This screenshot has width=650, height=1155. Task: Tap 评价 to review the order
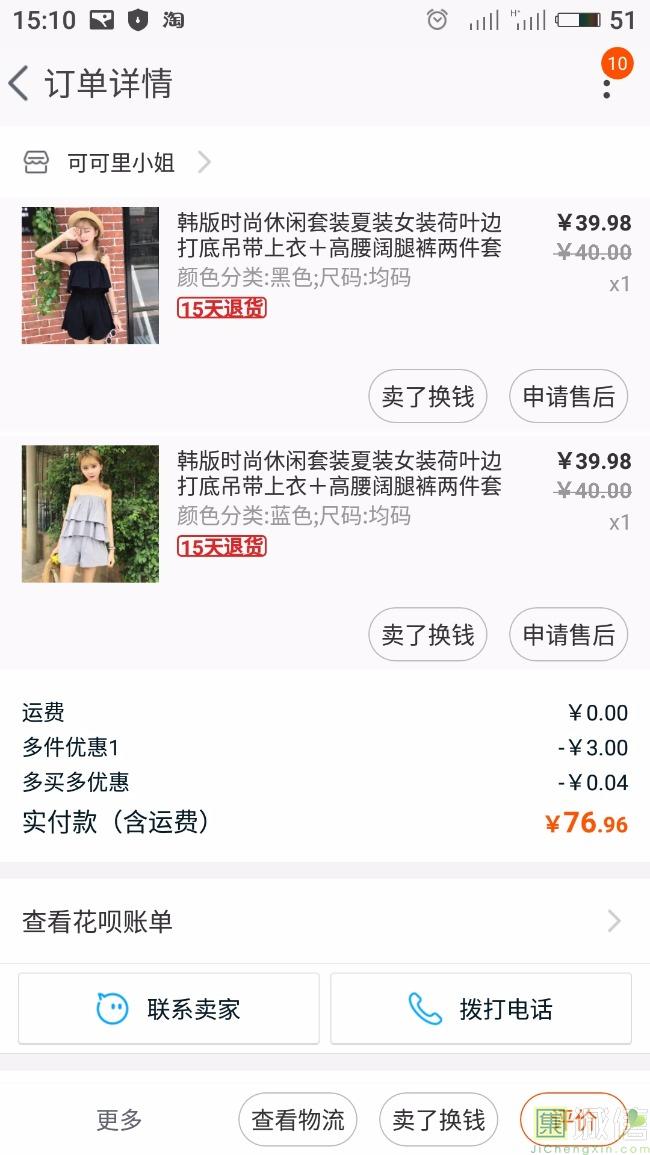573,1120
